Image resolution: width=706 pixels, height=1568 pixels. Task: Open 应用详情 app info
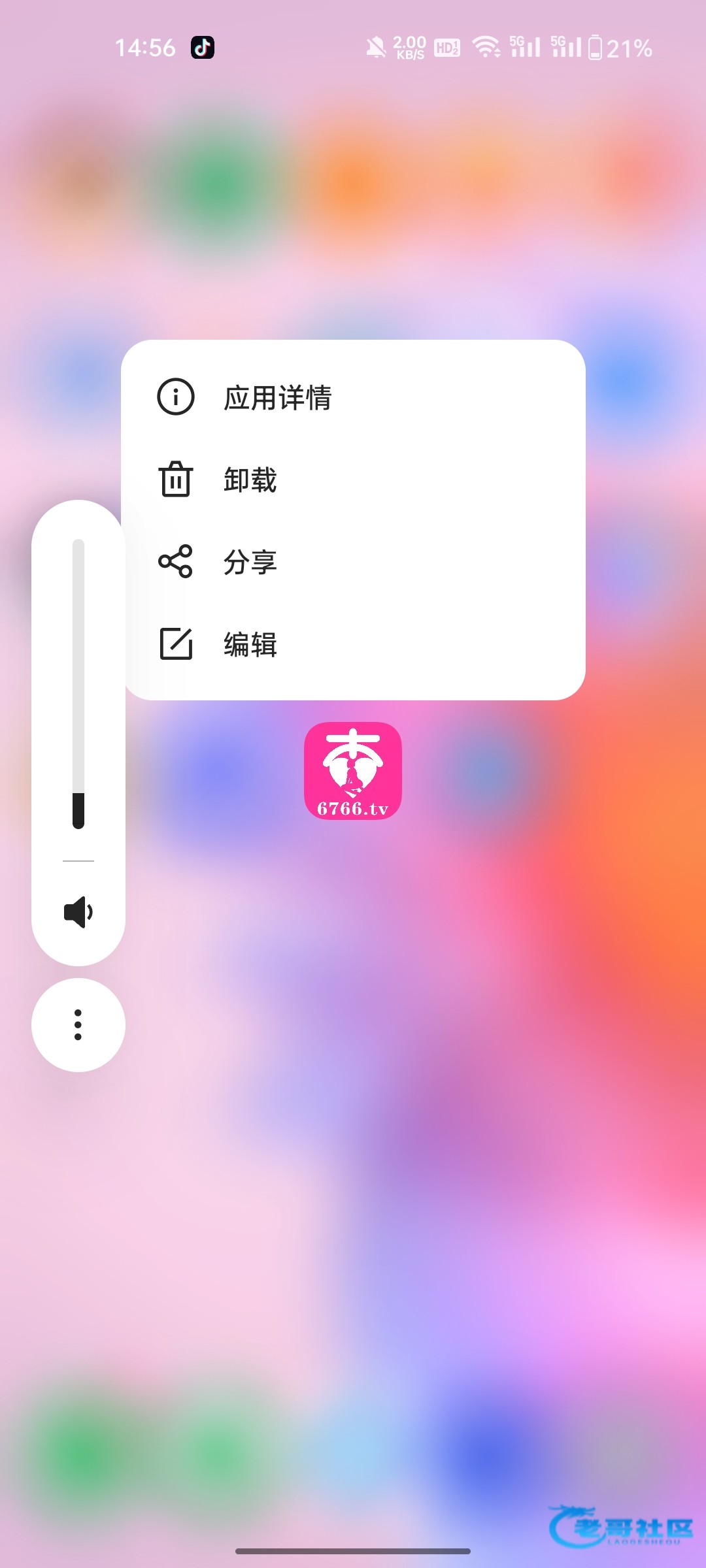pyautogui.click(x=277, y=397)
